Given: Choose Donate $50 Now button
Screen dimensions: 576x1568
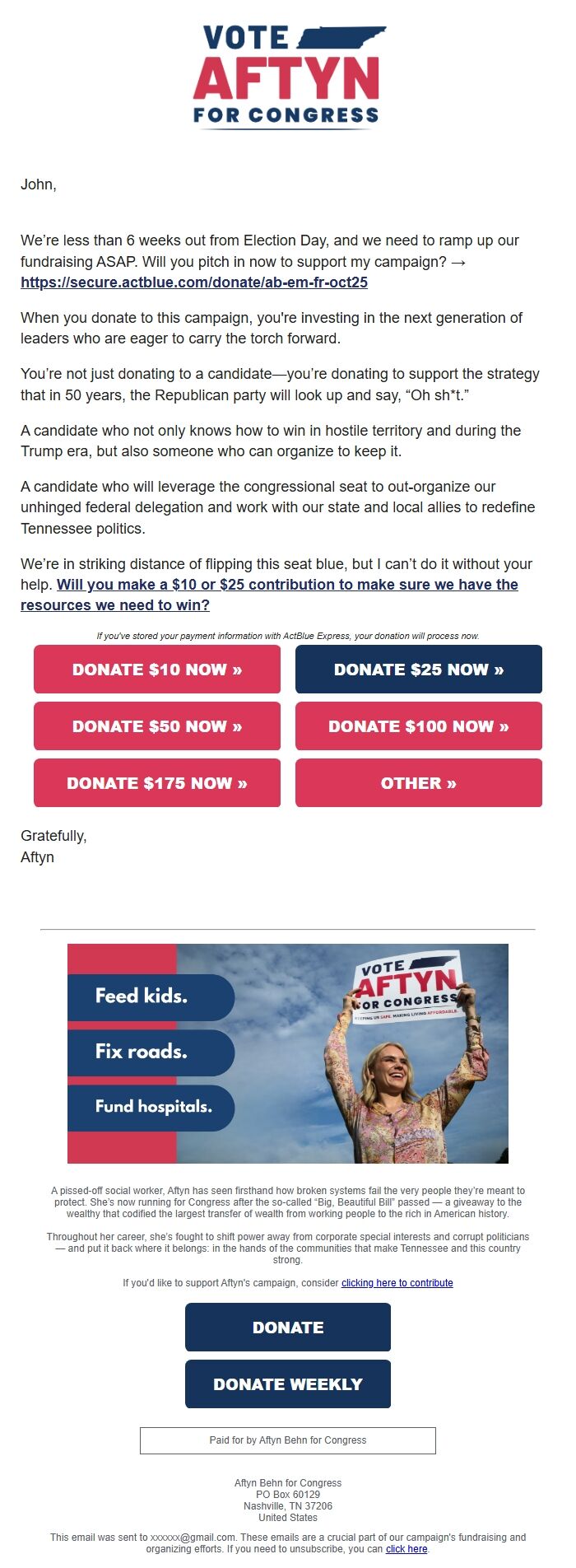Looking at the screenshot, I should pyautogui.click(x=157, y=726).
